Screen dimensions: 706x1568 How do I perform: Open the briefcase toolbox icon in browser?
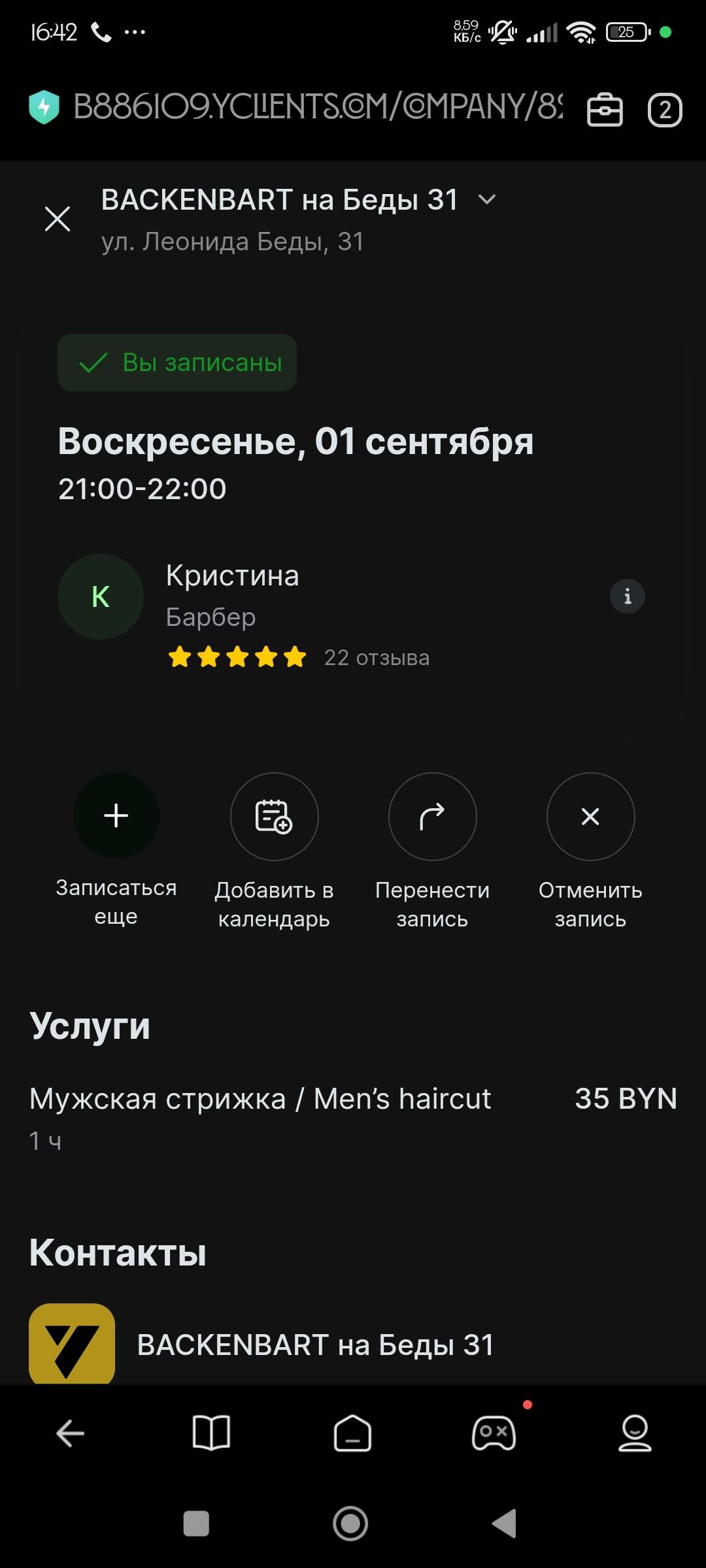(x=605, y=110)
